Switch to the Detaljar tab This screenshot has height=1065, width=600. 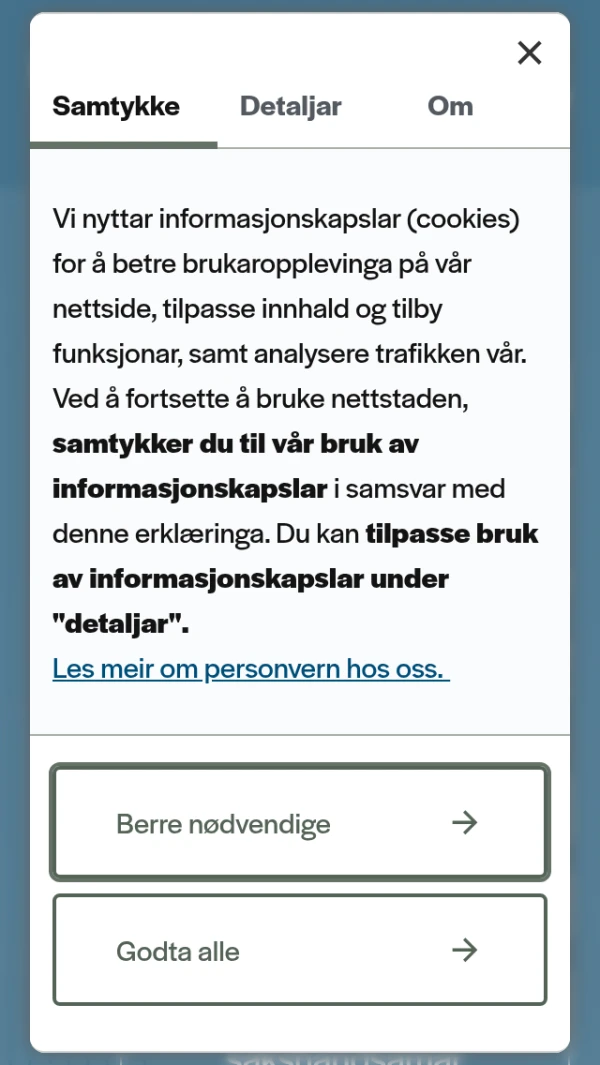click(x=291, y=107)
